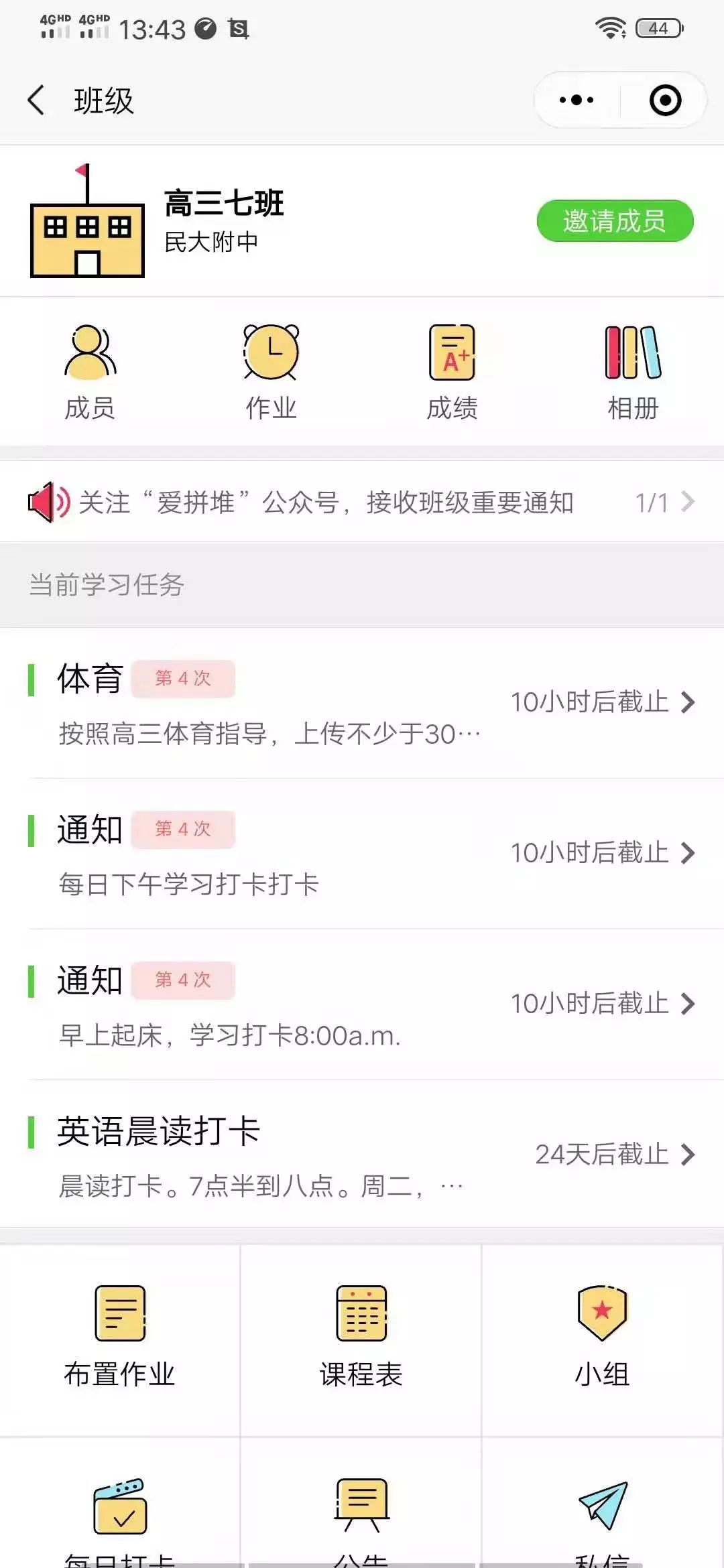Open the 早上起床 学习打卡 notice task
The width and height of the screenshot is (724, 1568).
[362, 1004]
